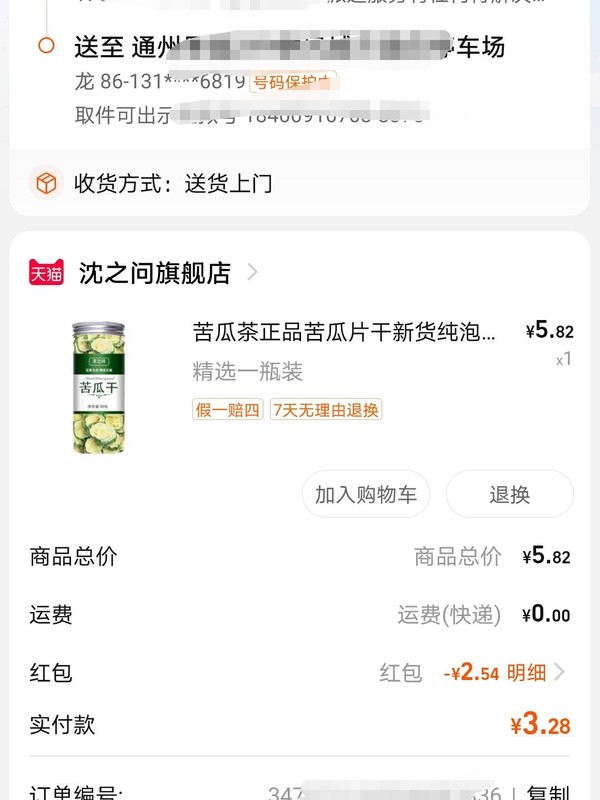Open the 沈之问旗舰店 store page
Screen dimensions: 600x800
click(155, 273)
